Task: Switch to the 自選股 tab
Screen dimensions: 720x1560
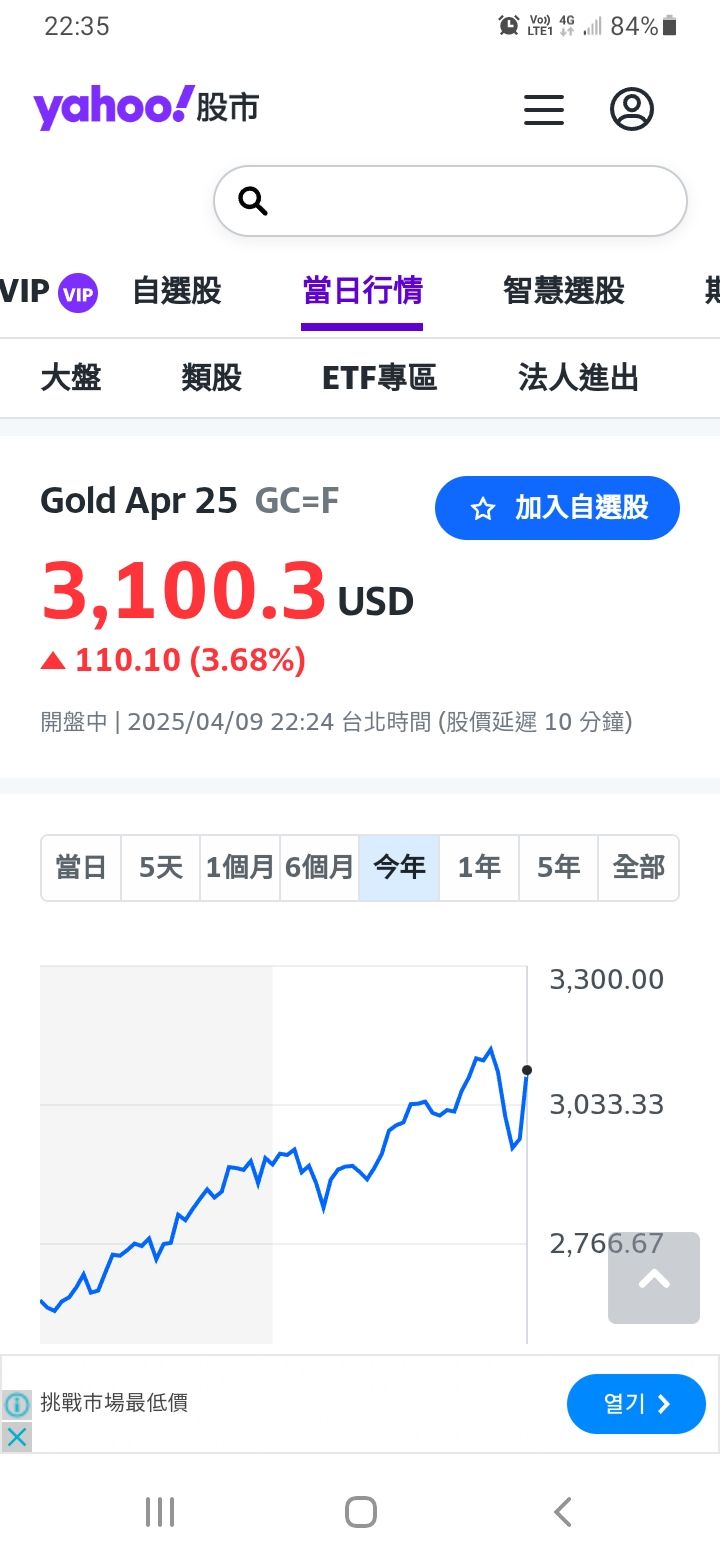Action: coord(177,291)
